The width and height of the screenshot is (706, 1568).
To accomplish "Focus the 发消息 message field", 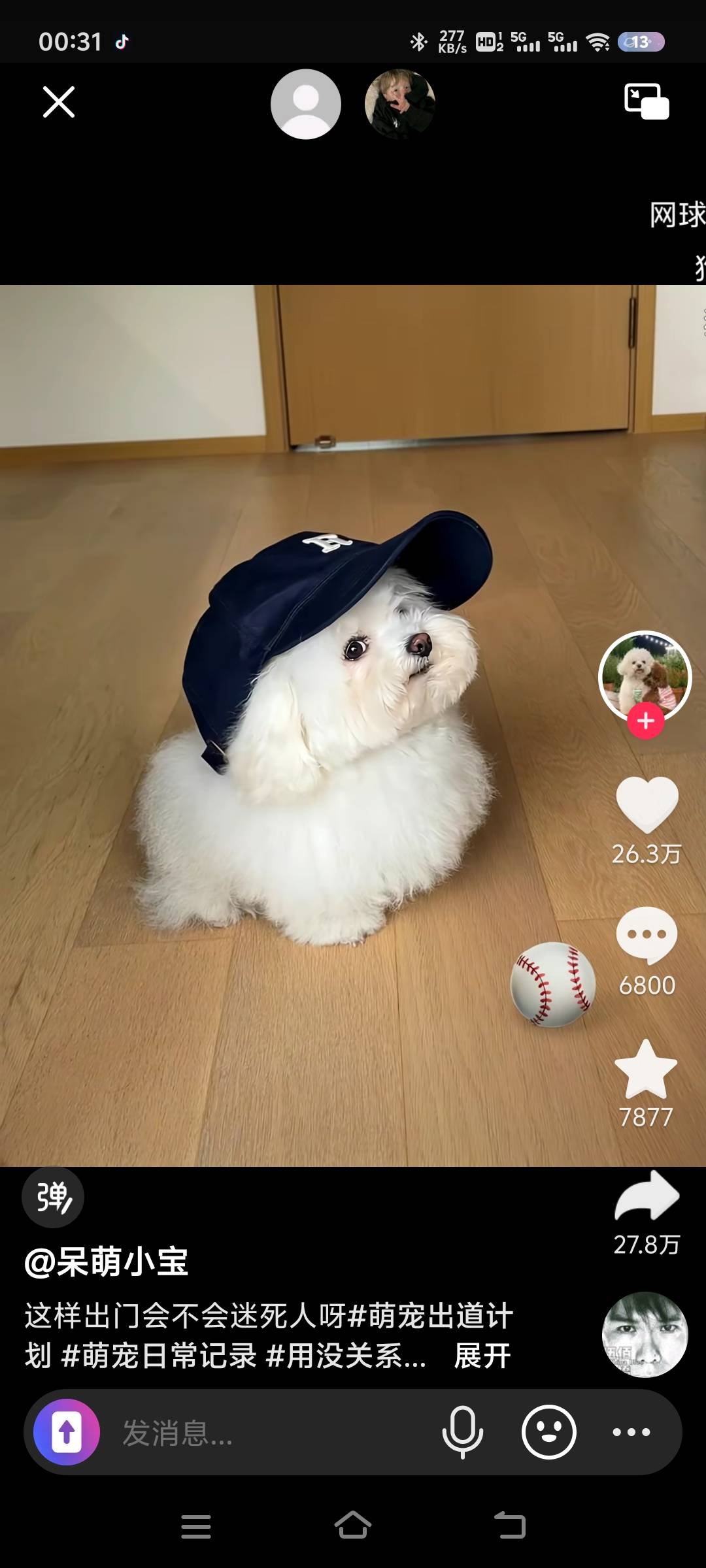I will (x=261, y=1432).
